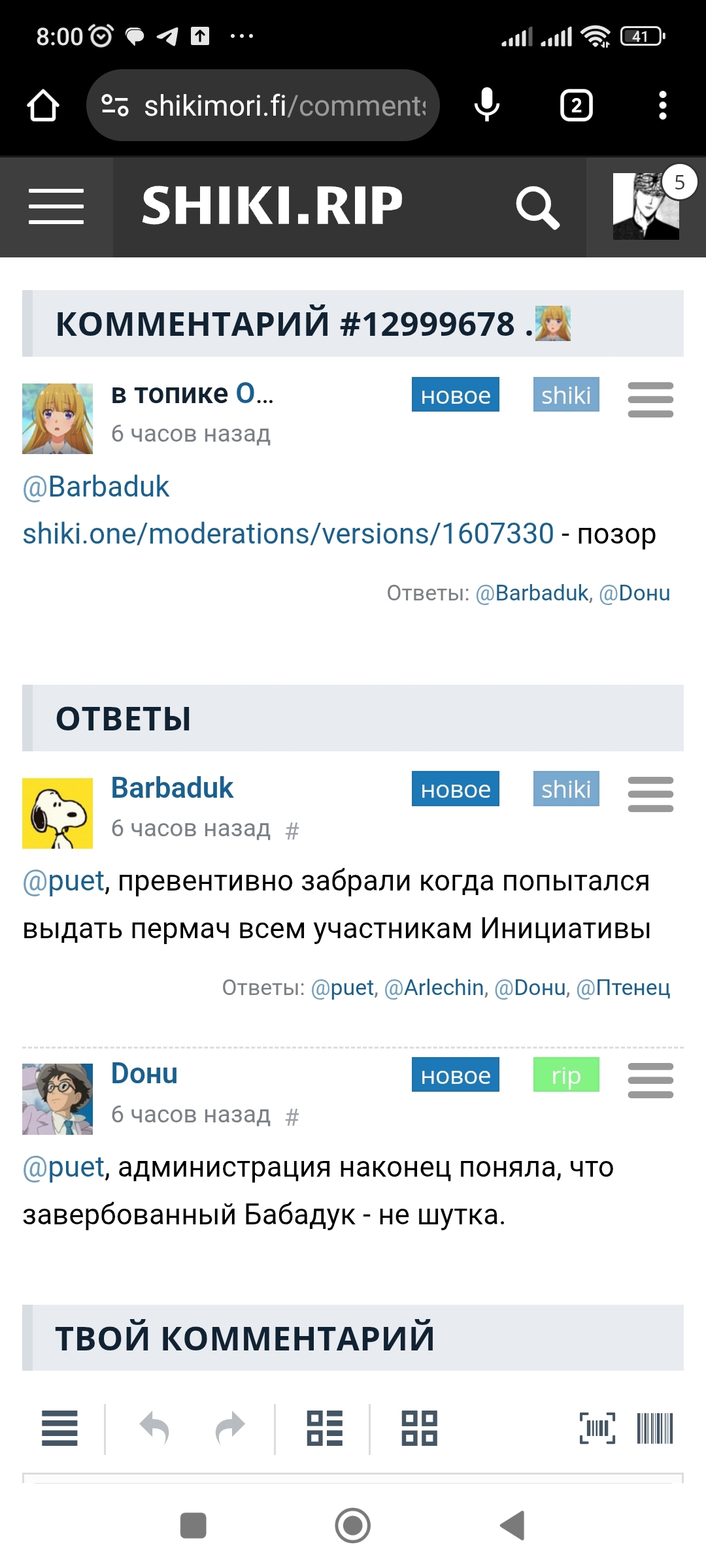Tap the redo arrow in comment editor
The image size is (706, 1568).
pyautogui.click(x=230, y=1428)
